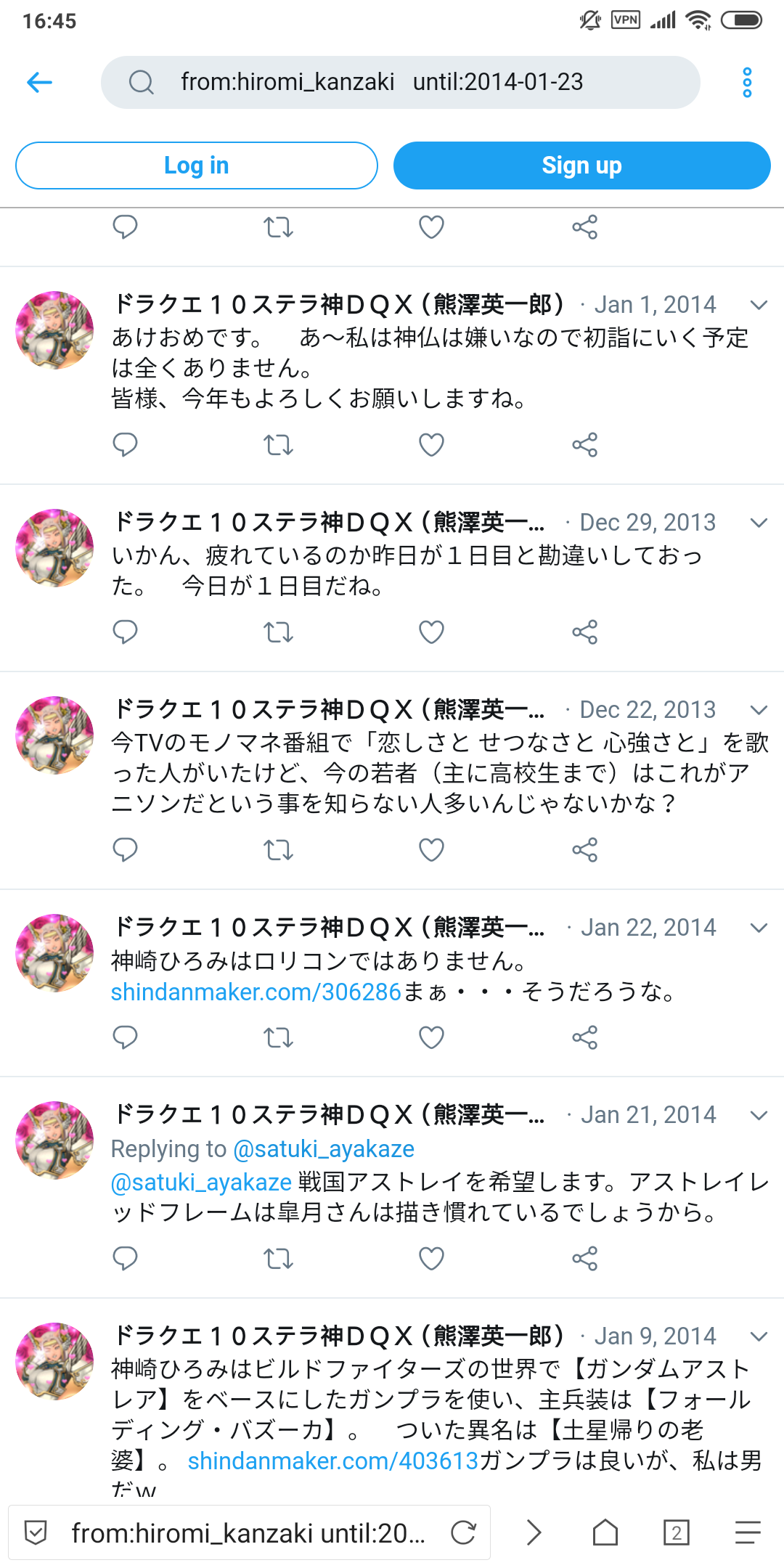Open the shindanmaker.com/403613 link
This screenshot has width=784, height=1568.
(333, 1461)
